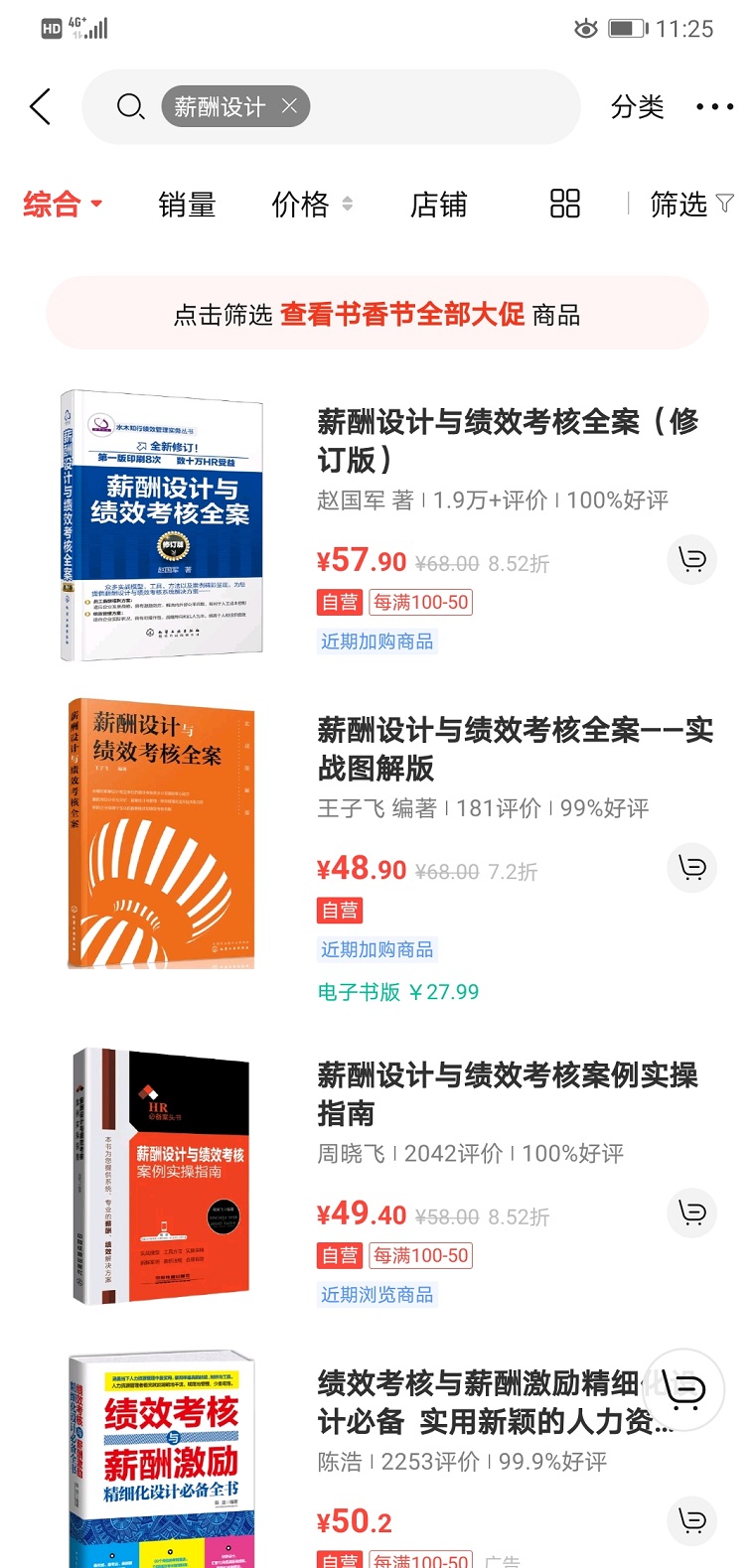This screenshot has height=1568, width=755.
Task: Switch to the 店铺 tab
Action: (438, 205)
